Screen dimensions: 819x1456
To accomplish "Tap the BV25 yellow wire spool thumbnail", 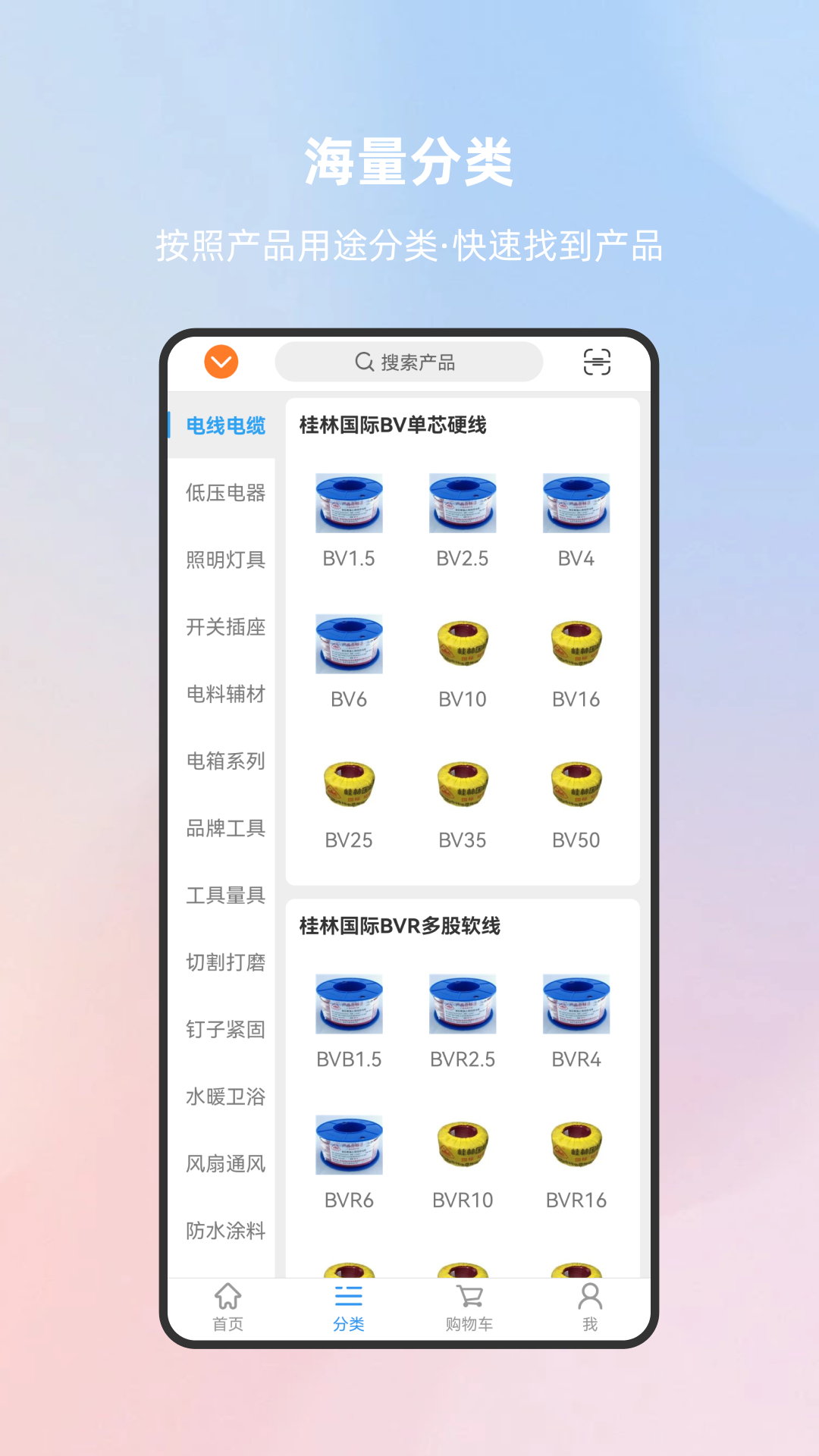I will click(x=348, y=786).
